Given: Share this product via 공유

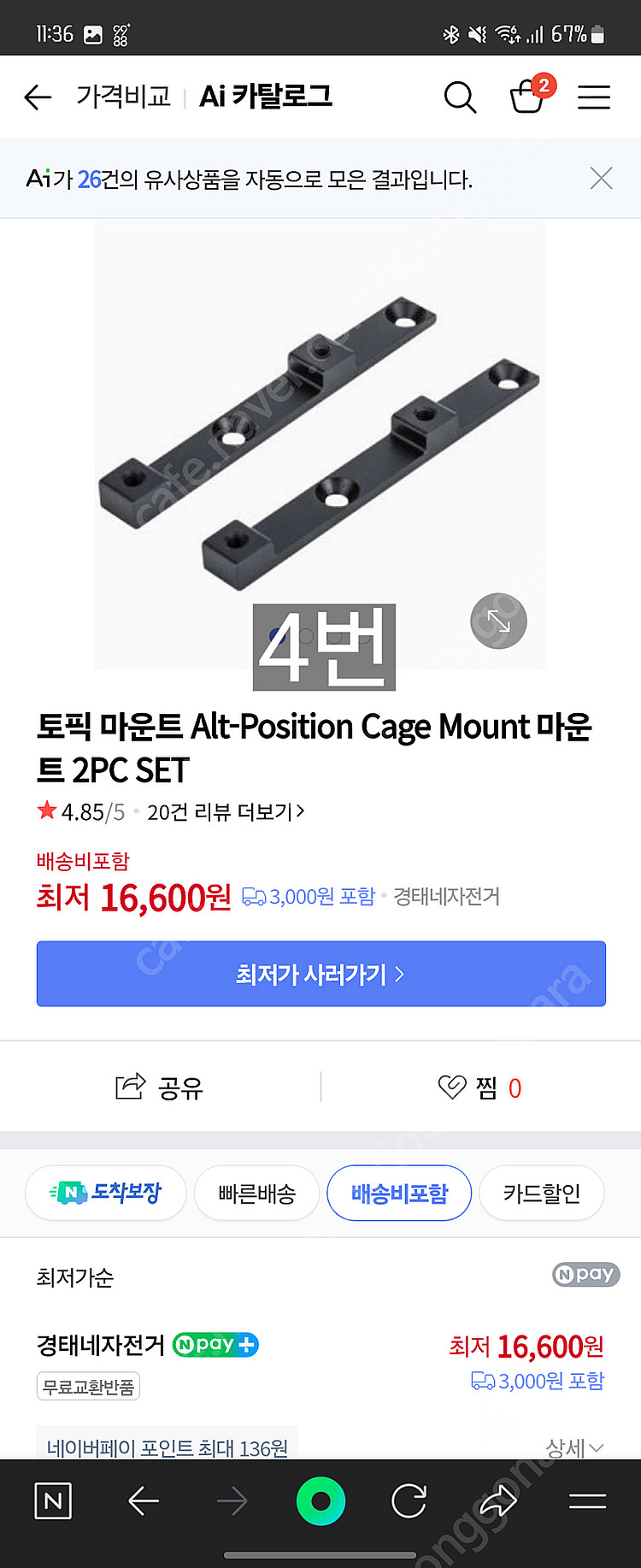Looking at the screenshot, I should pos(160,1088).
